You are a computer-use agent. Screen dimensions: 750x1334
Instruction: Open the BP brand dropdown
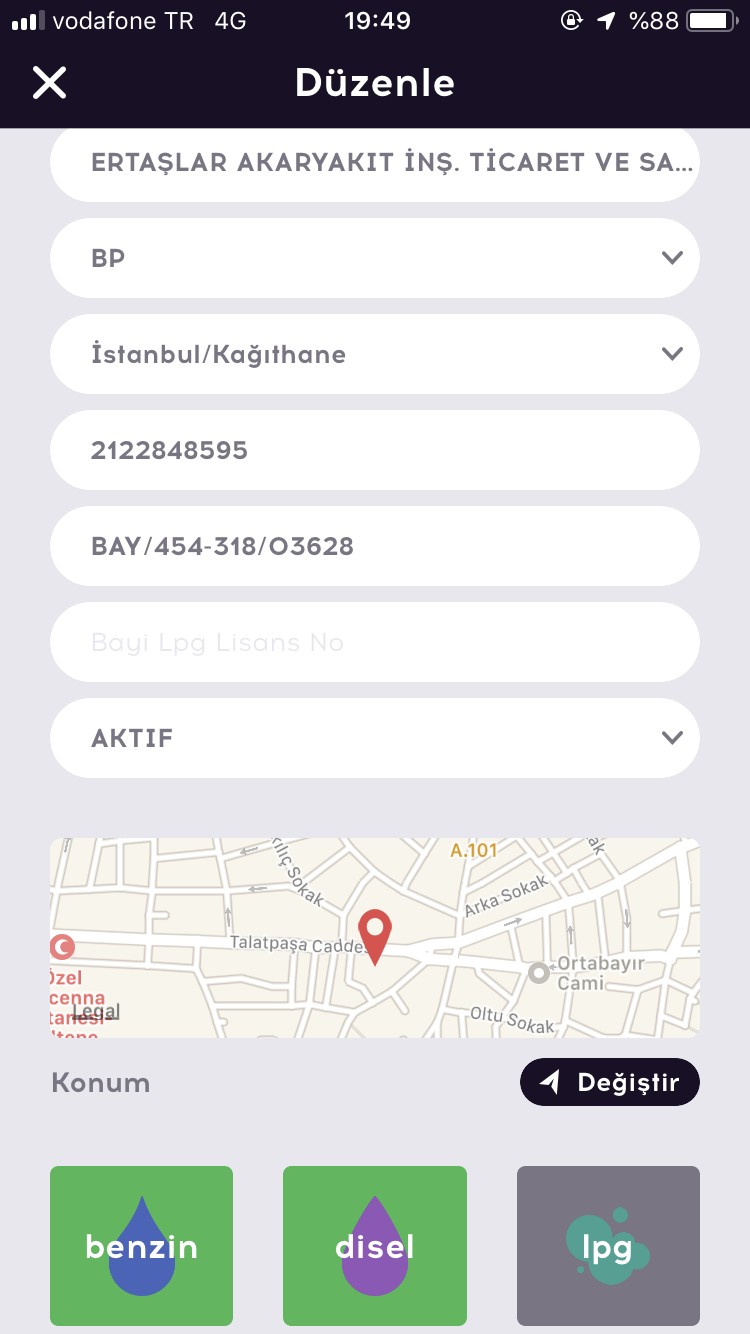point(375,258)
